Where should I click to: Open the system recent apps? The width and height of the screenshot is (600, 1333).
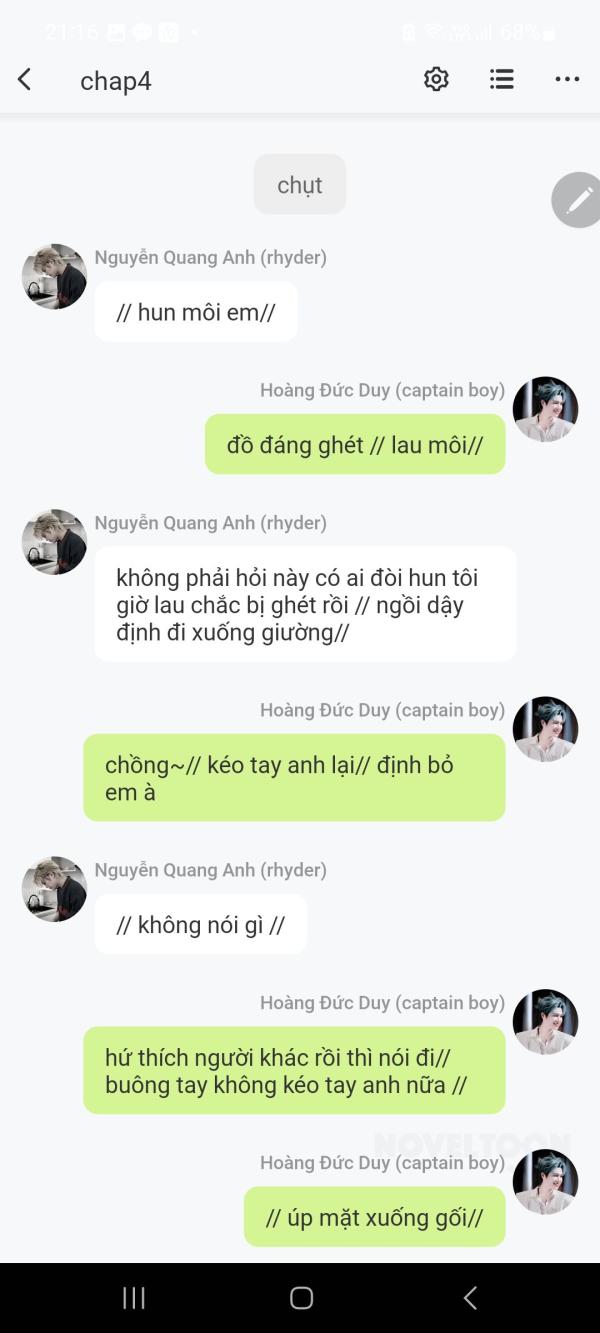click(x=134, y=1298)
